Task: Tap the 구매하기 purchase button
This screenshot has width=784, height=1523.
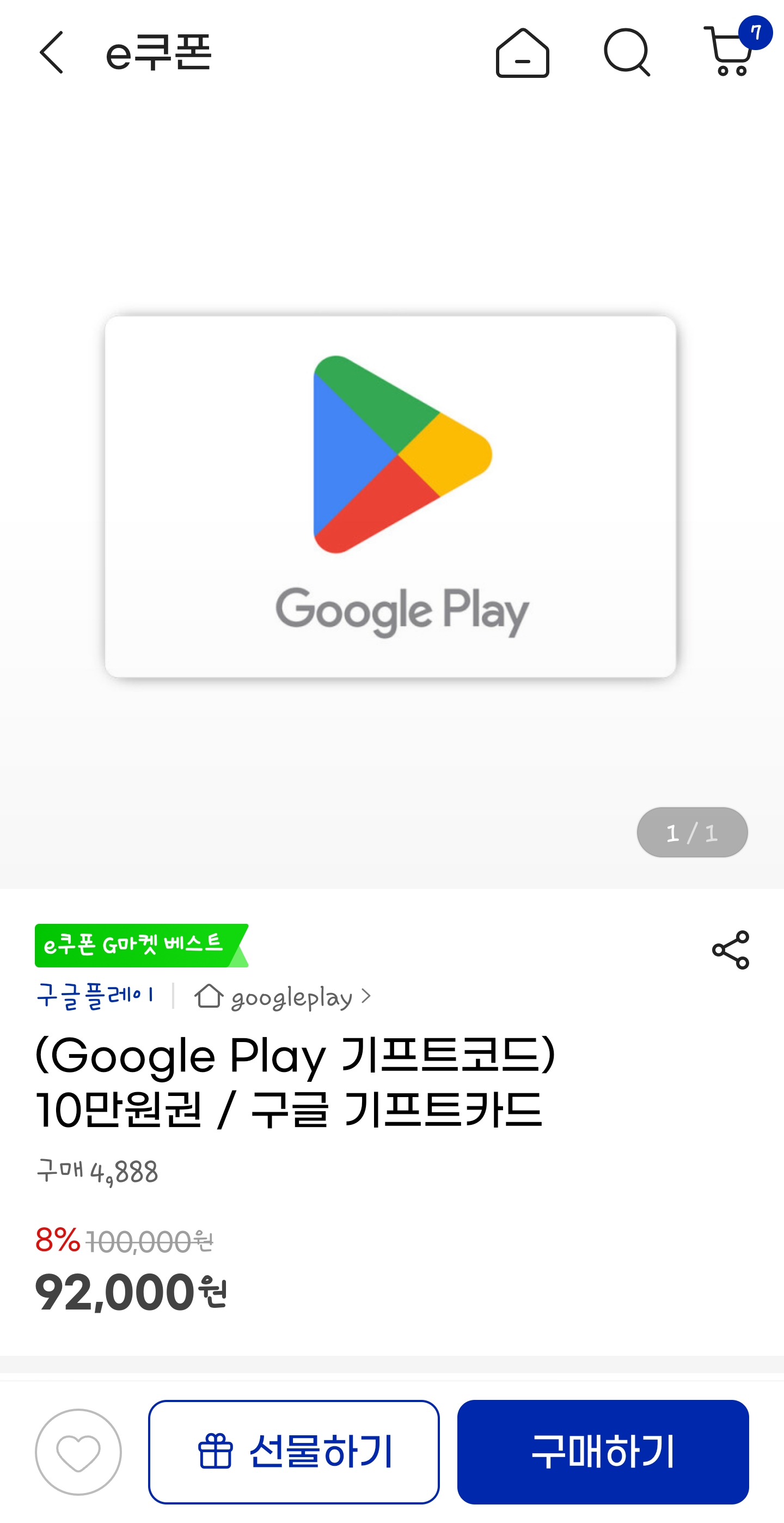Action: pyautogui.click(x=603, y=1452)
